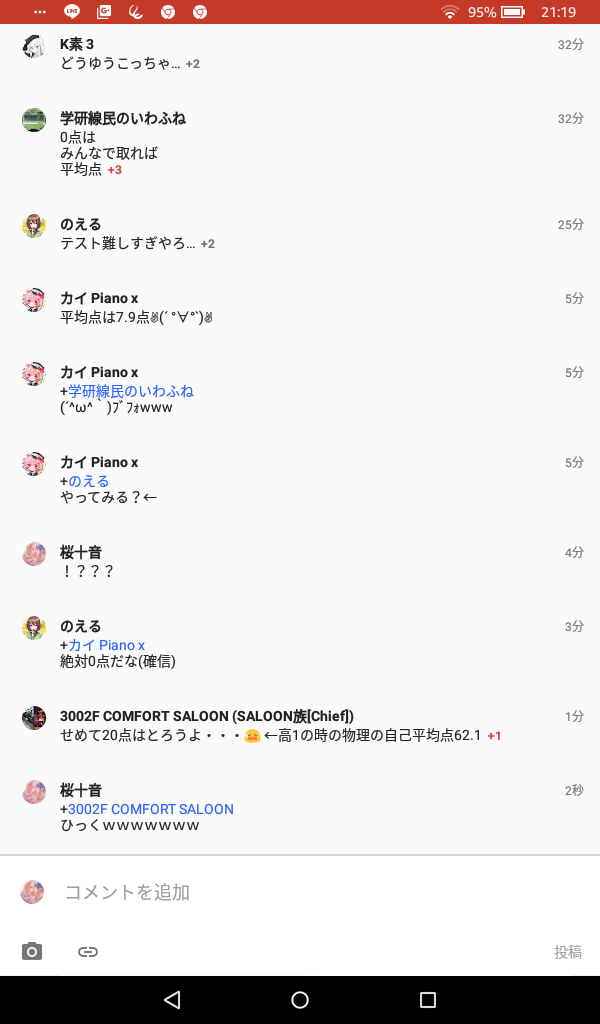The image size is (600, 1024).
Task: Open the 学研線民のいわふね profile avatar
Action: point(34,120)
